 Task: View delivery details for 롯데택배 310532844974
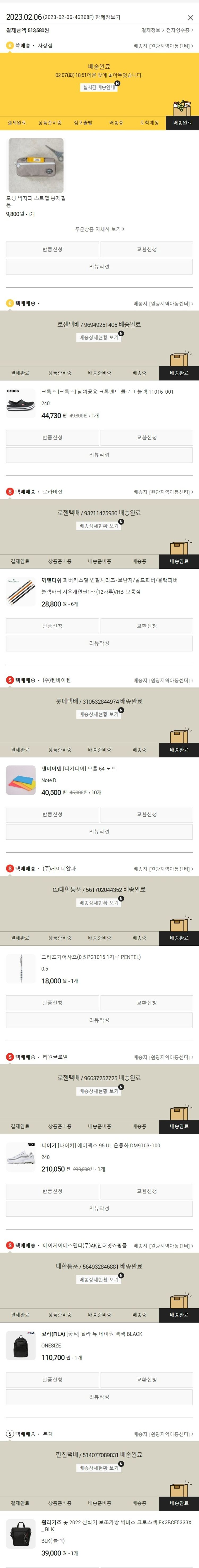[99, 714]
